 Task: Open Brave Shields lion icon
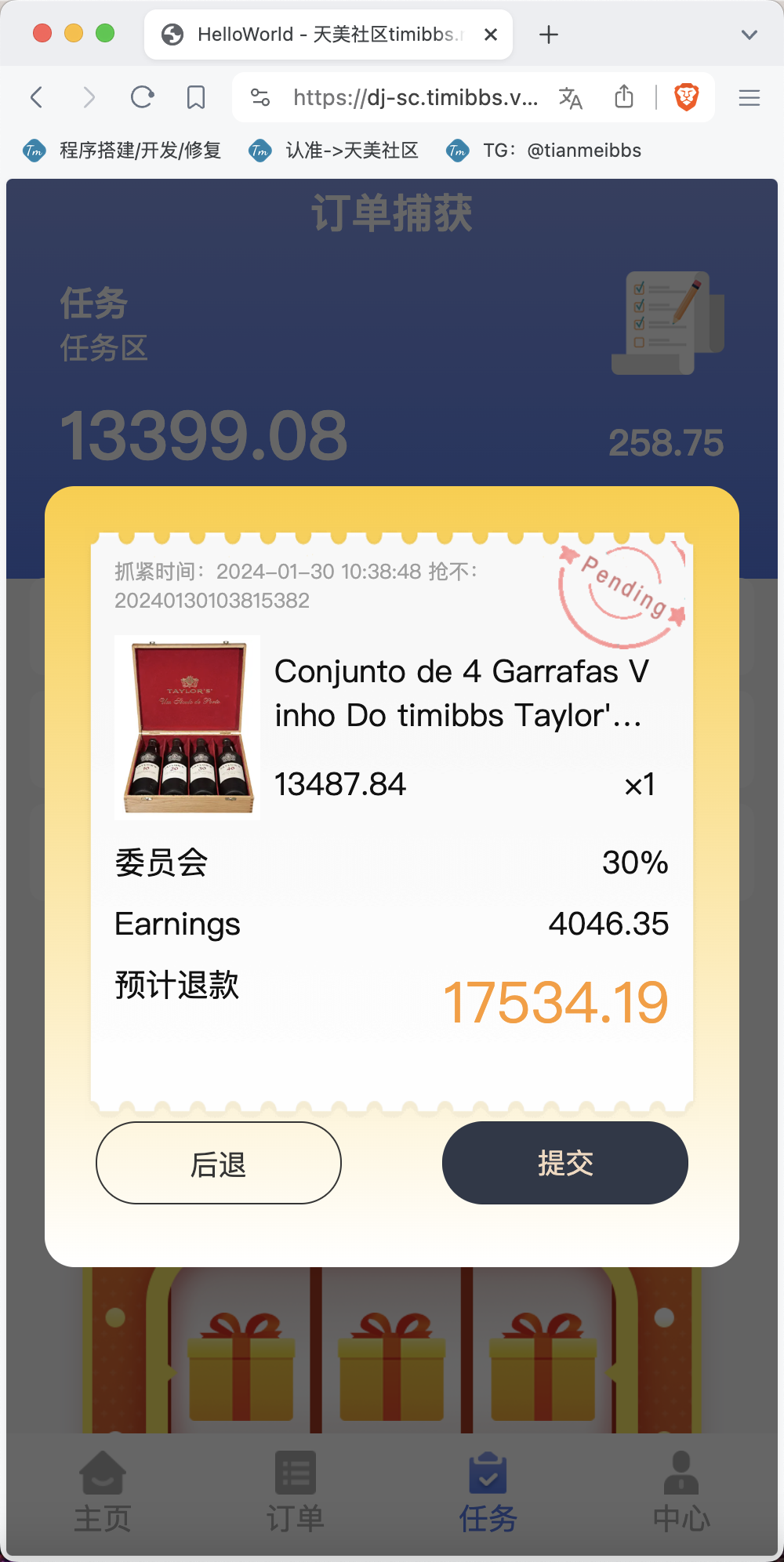pos(687,97)
